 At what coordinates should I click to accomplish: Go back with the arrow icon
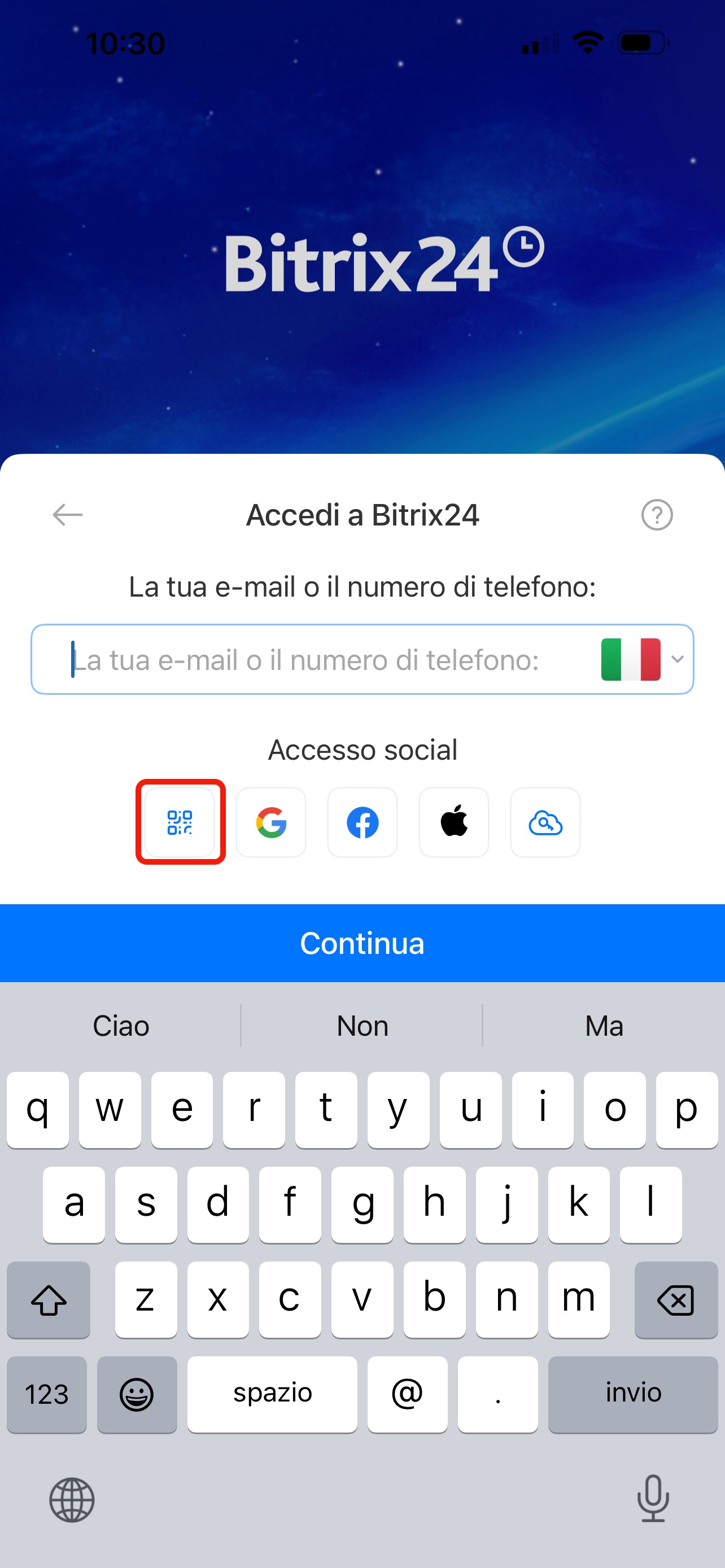coord(68,515)
